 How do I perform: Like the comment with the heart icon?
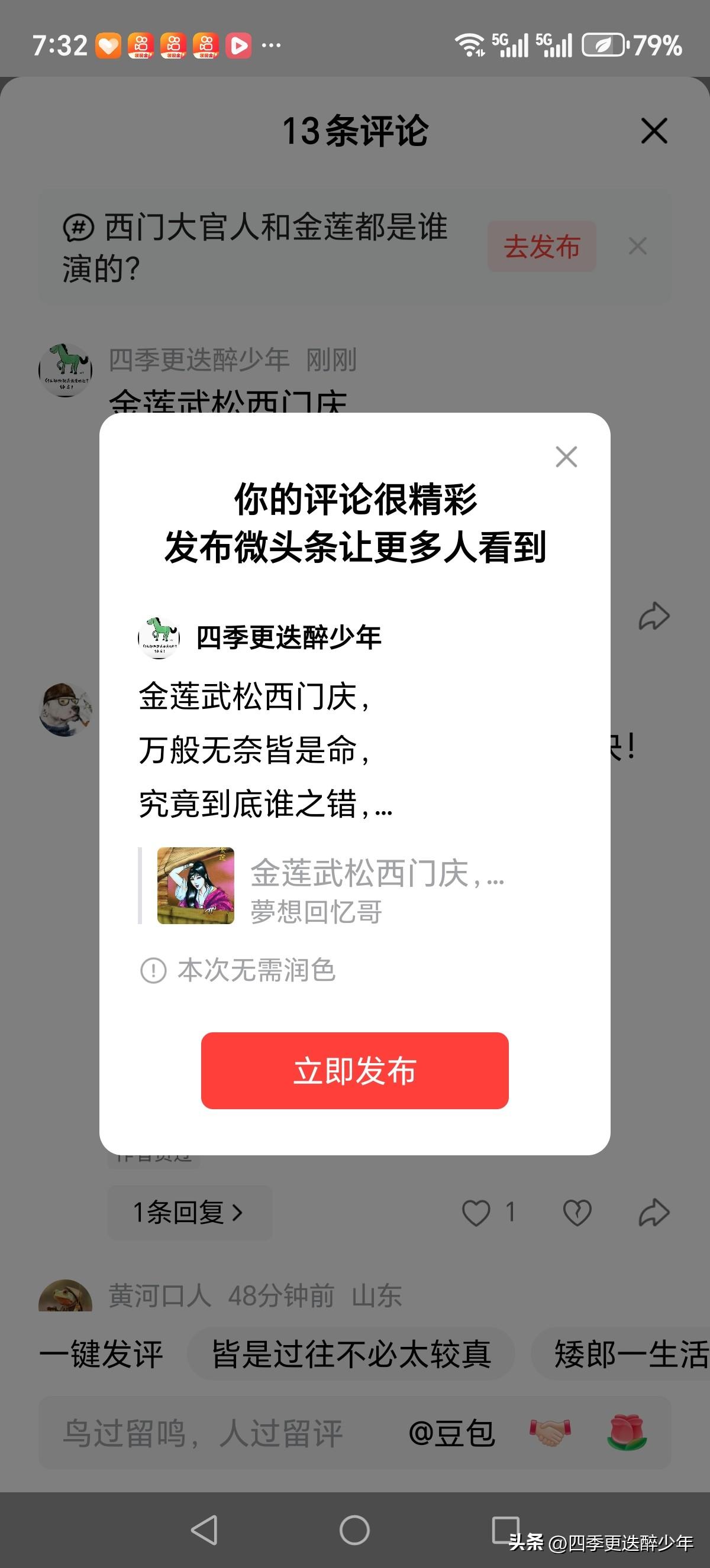click(x=479, y=1212)
